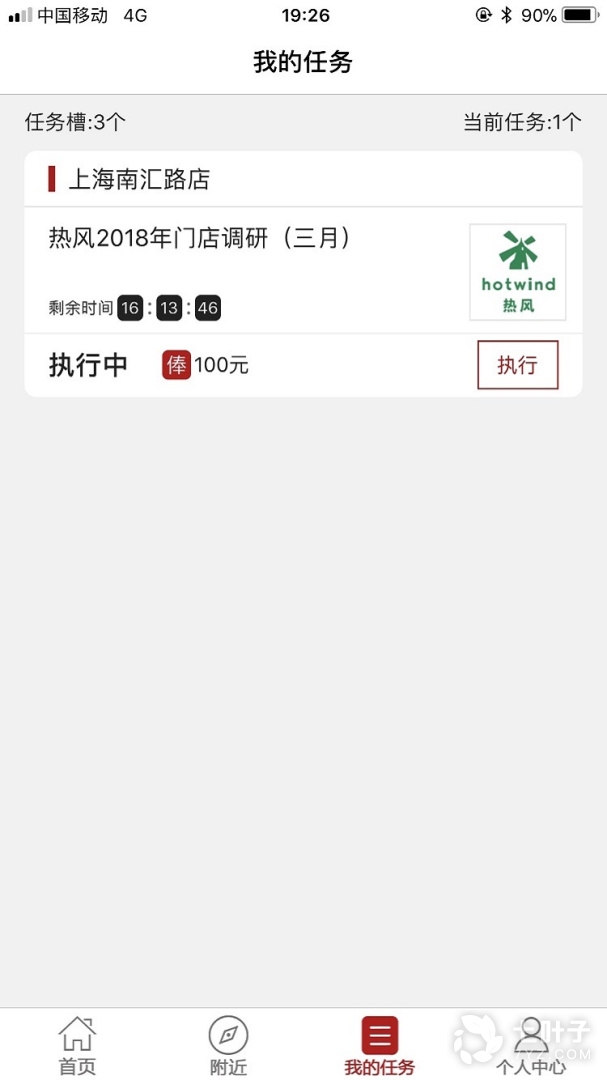Open the 热风2018年门店调研 task card
The height and width of the screenshot is (1080, 607).
click(200, 239)
